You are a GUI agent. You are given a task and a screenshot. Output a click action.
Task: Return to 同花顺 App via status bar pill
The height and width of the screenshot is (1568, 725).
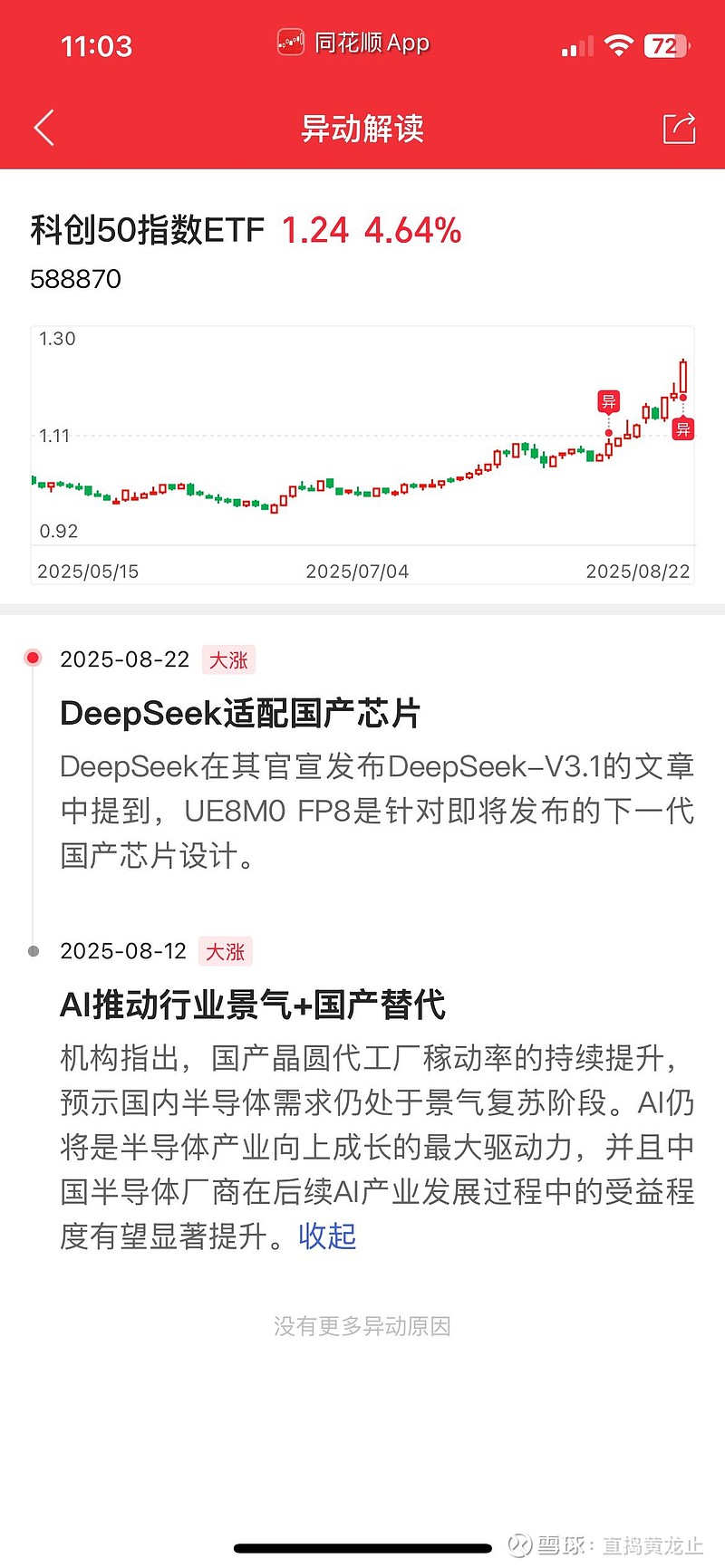coord(353,43)
